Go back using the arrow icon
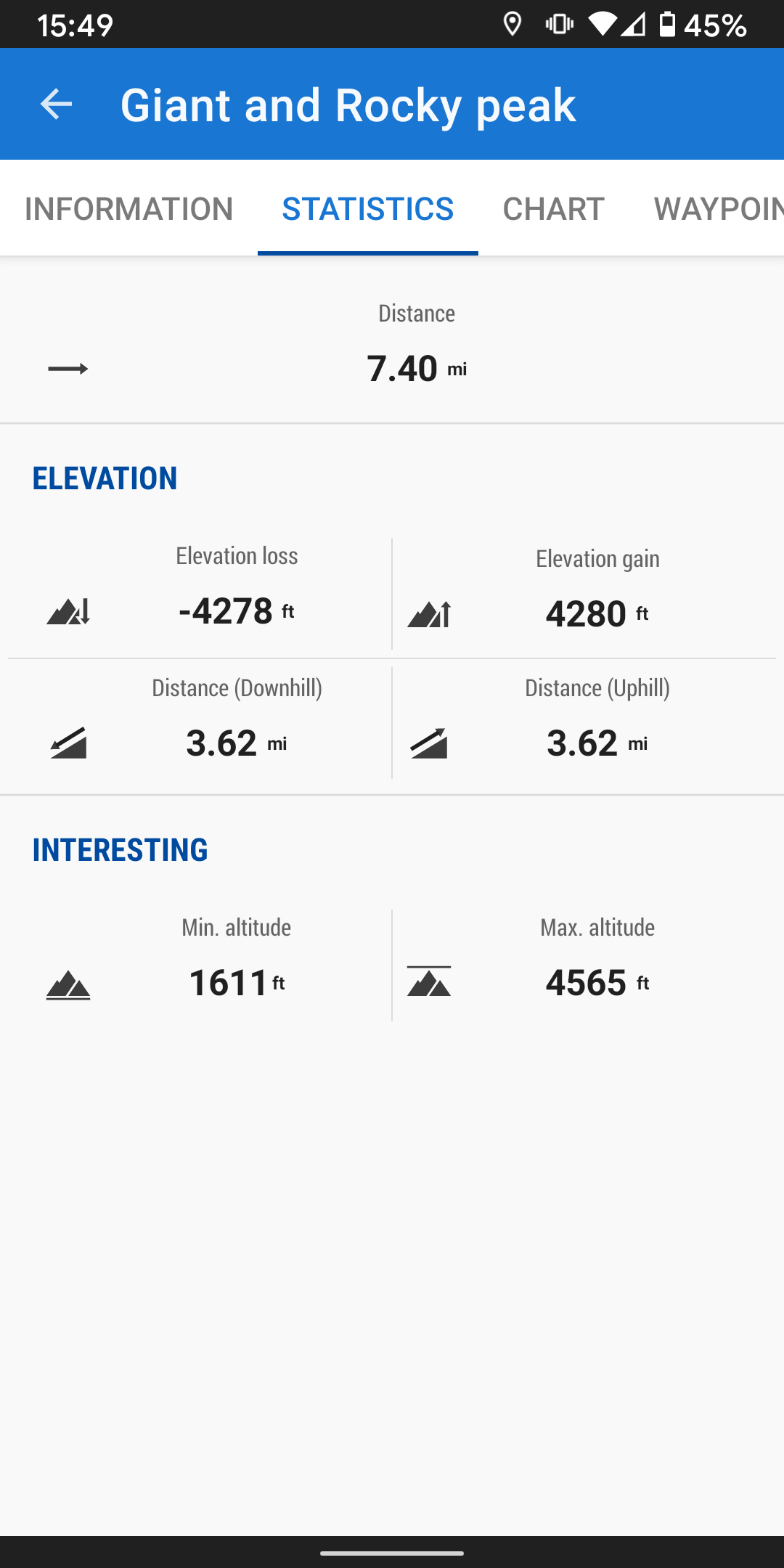The width and height of the screenshot is (784, 1568). (x=56, y=105)
